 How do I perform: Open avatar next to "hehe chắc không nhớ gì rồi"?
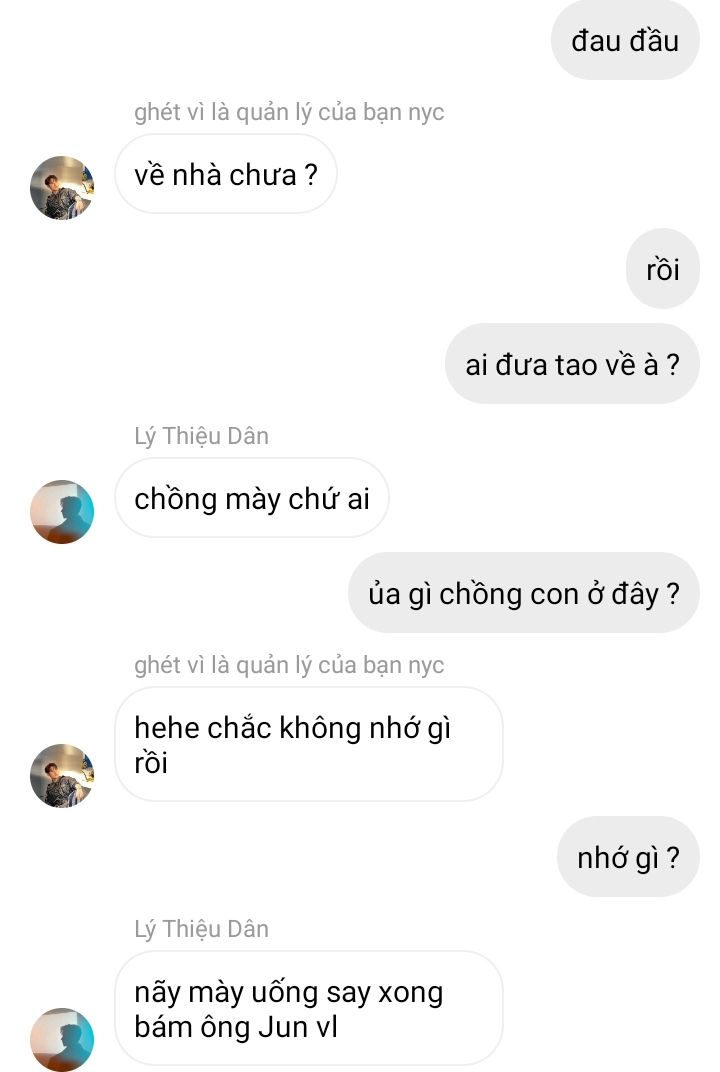[62, 776]
